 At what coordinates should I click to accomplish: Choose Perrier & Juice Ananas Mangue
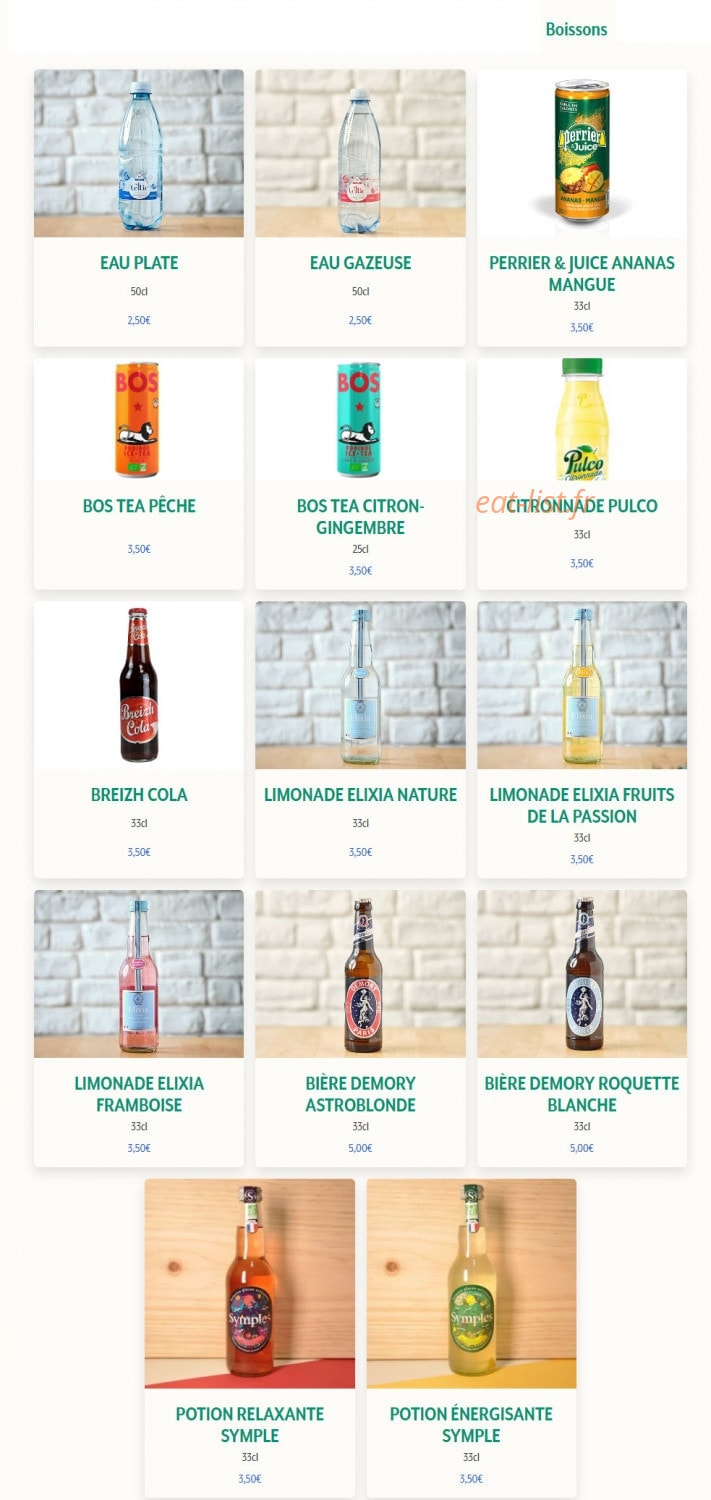[582, 208]
